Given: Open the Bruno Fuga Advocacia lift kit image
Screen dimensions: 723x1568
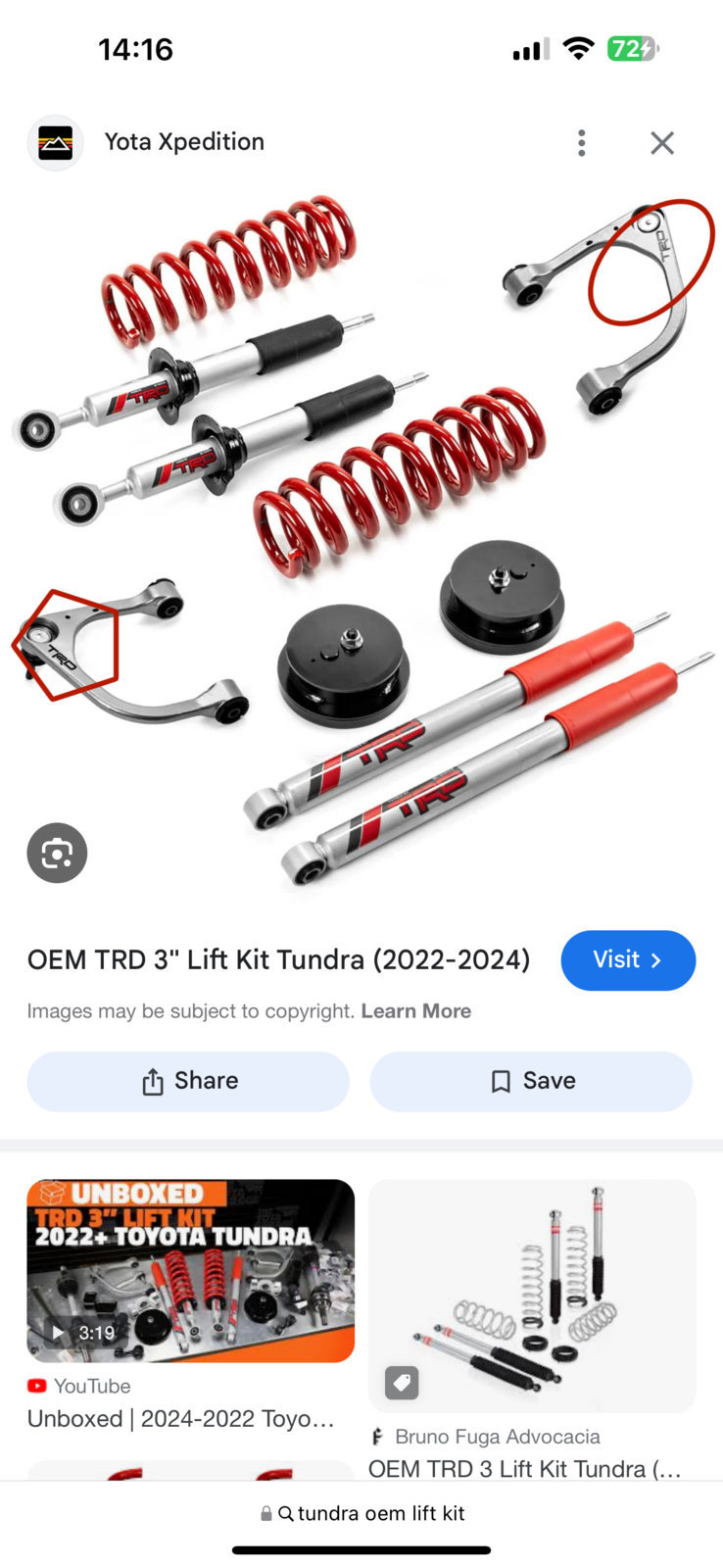Looking at the screenshot, I should (x=532, y=1295).
